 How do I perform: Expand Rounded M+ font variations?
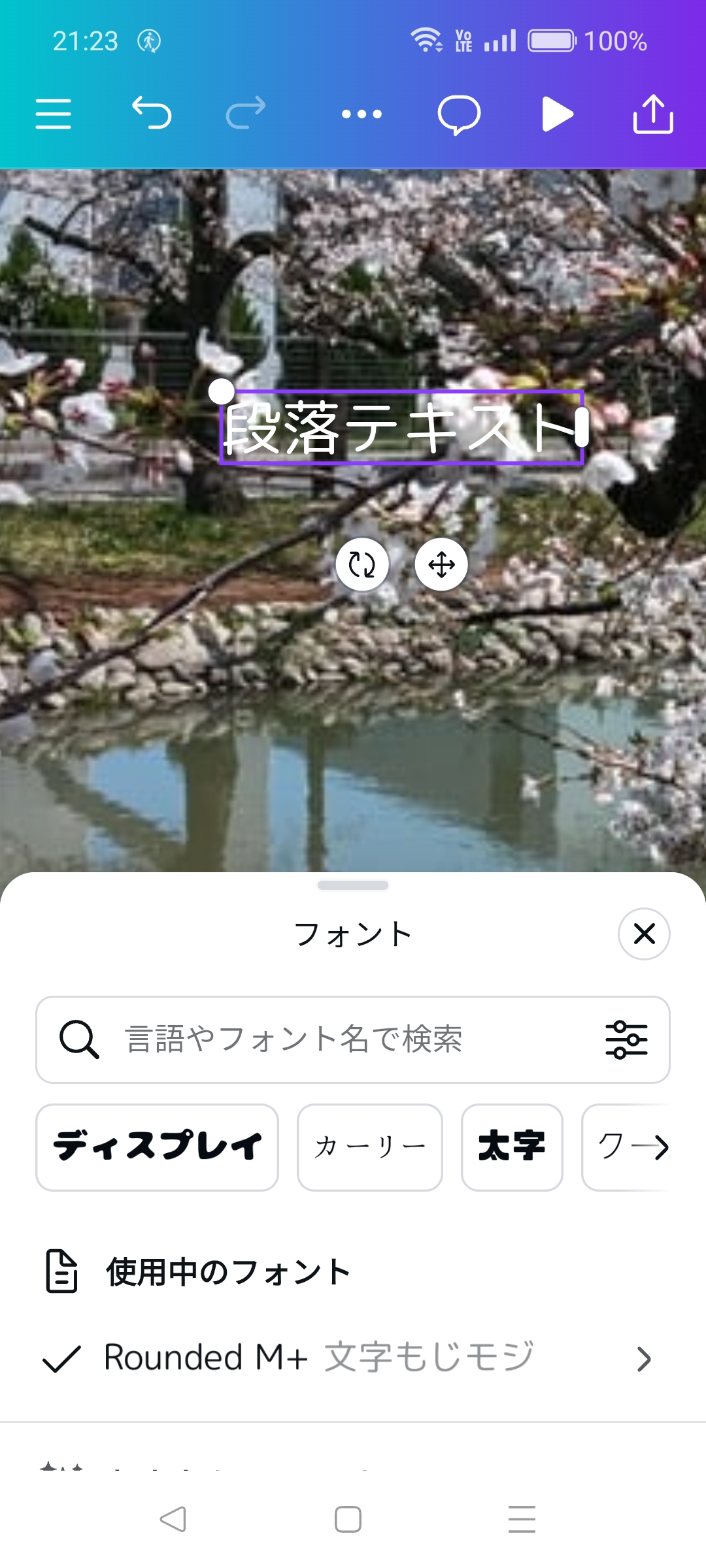pyautogui.click(x=644, y=1359)
